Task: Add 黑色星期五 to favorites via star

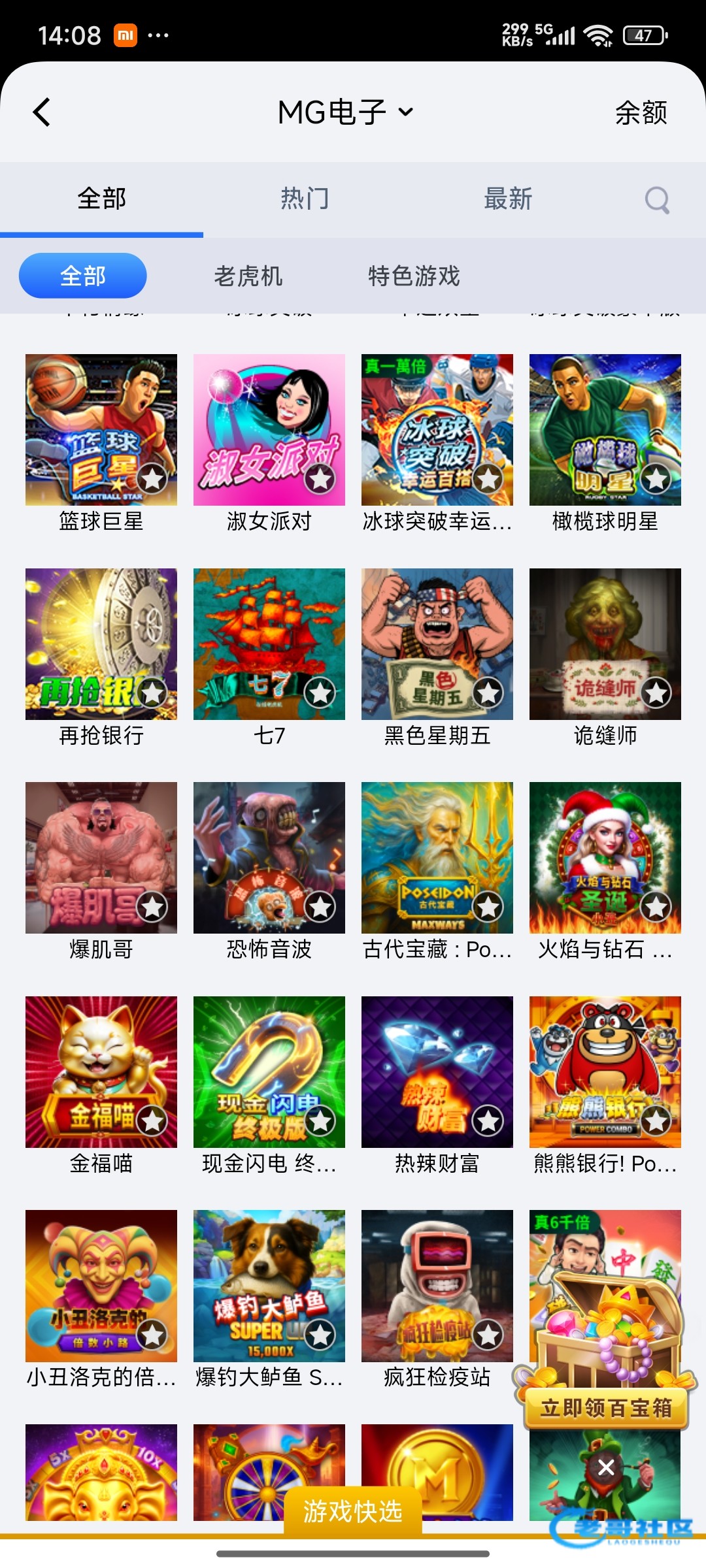Action: tap(488, 693)
